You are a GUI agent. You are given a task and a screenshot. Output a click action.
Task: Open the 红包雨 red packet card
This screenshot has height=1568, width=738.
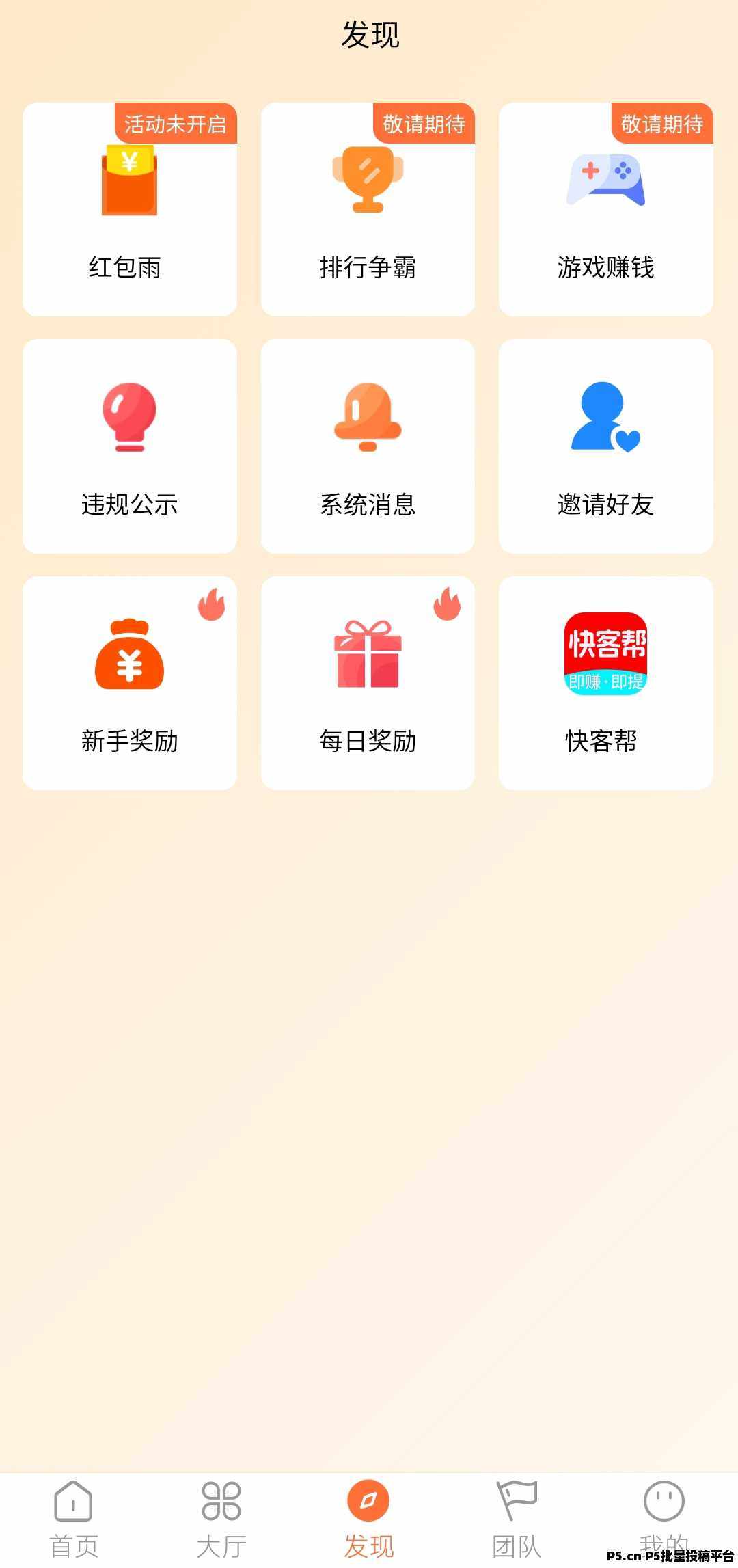(x=129, y=209)
